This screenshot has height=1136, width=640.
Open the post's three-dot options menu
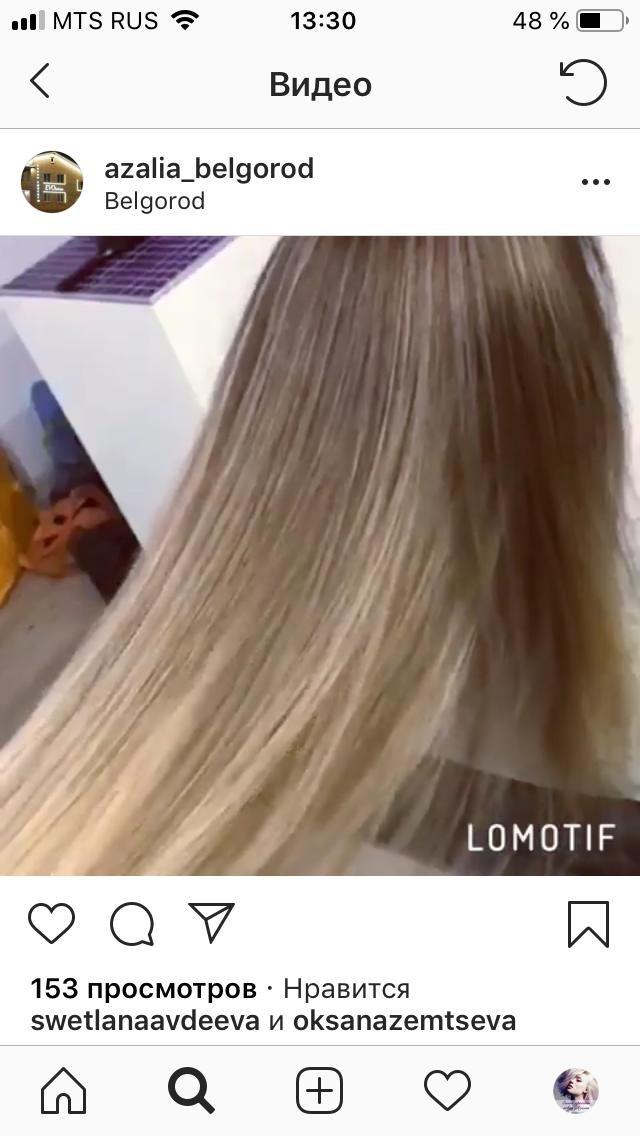596,182
